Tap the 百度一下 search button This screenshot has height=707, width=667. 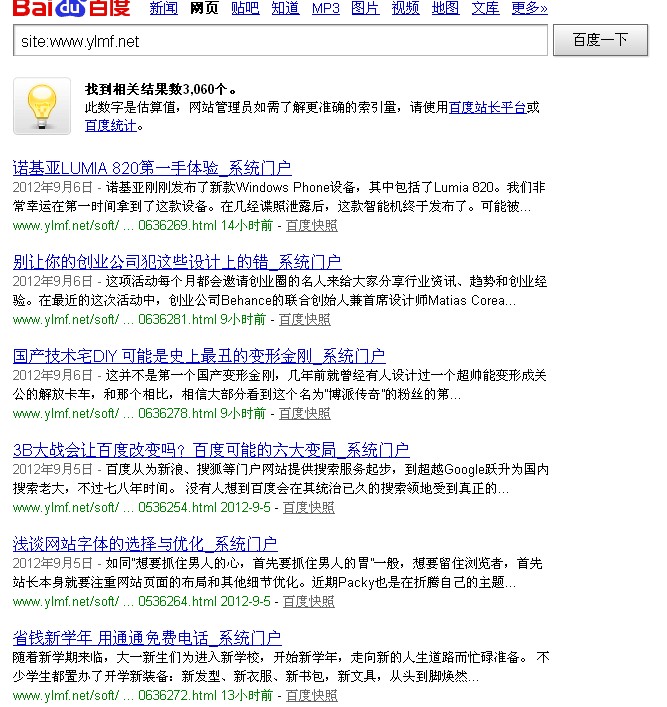[600, 41]
